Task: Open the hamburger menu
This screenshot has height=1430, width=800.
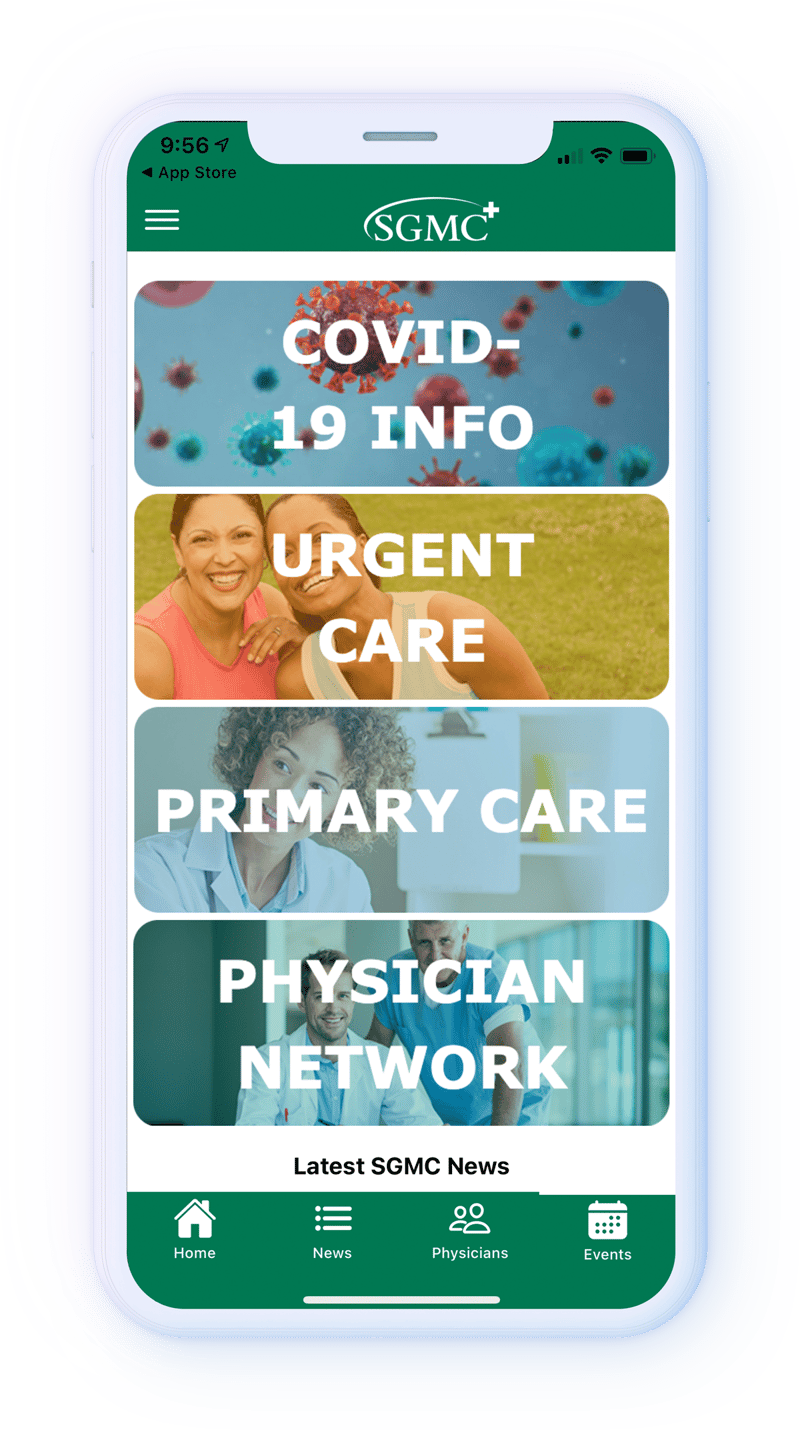Action: coord(162,220)
